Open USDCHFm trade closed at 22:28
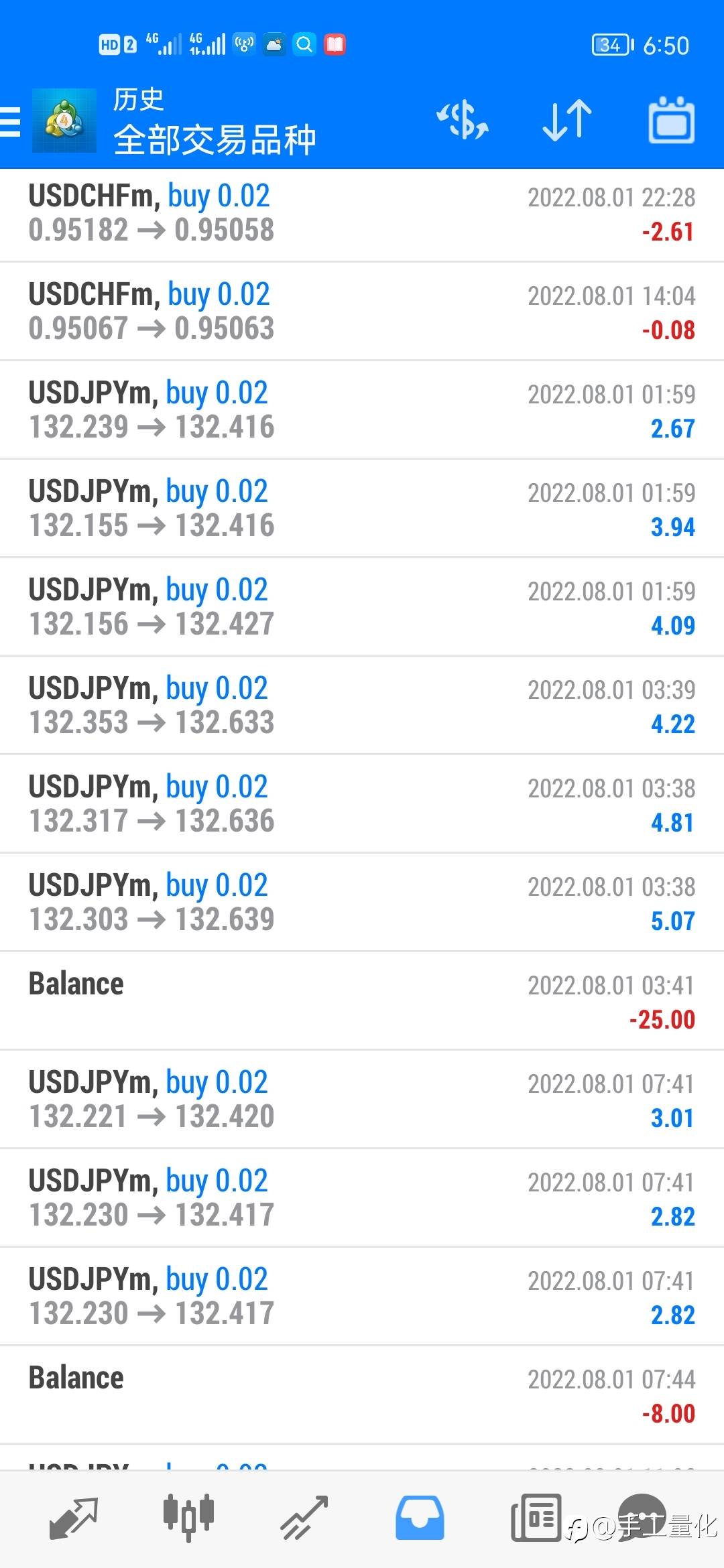The width and height of the screenshot is (724, 1568). pos(362,214)
